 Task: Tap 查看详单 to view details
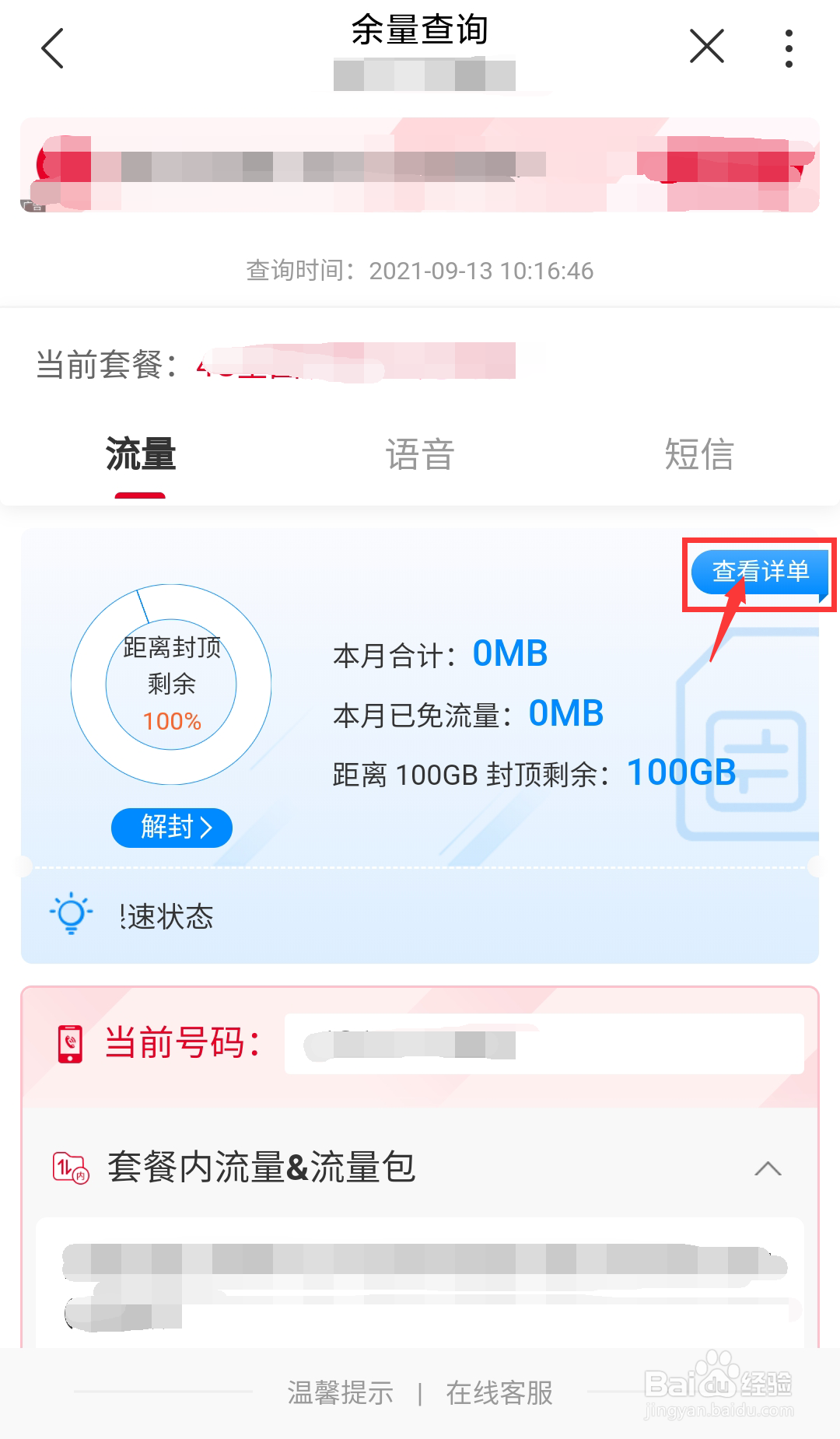pyautogui.click(x=758, y=572)
